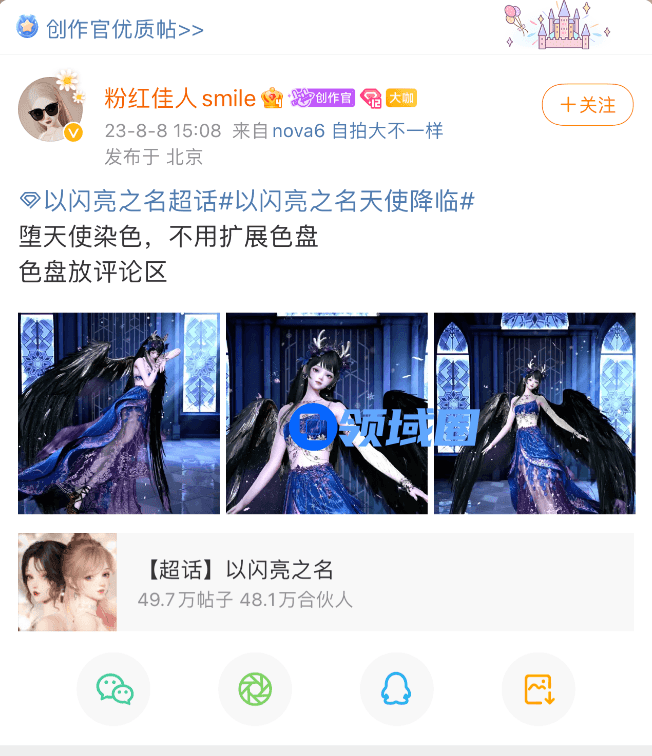Open 粉红佳人smile's profile avatar
652x756 pixels.
(49, 108)
